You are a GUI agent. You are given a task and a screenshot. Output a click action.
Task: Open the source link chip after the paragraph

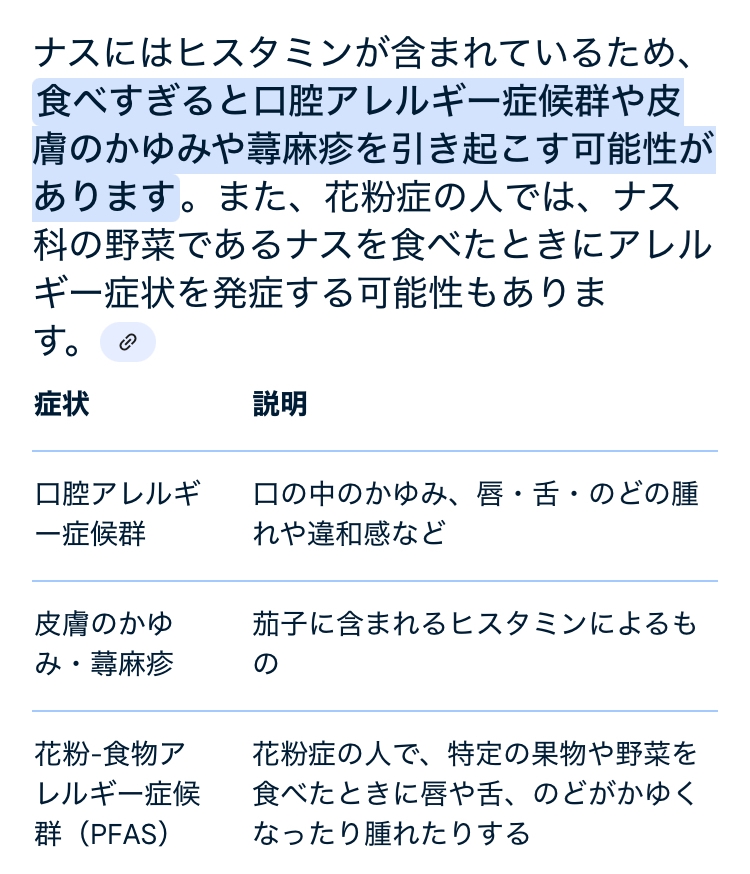128,342
